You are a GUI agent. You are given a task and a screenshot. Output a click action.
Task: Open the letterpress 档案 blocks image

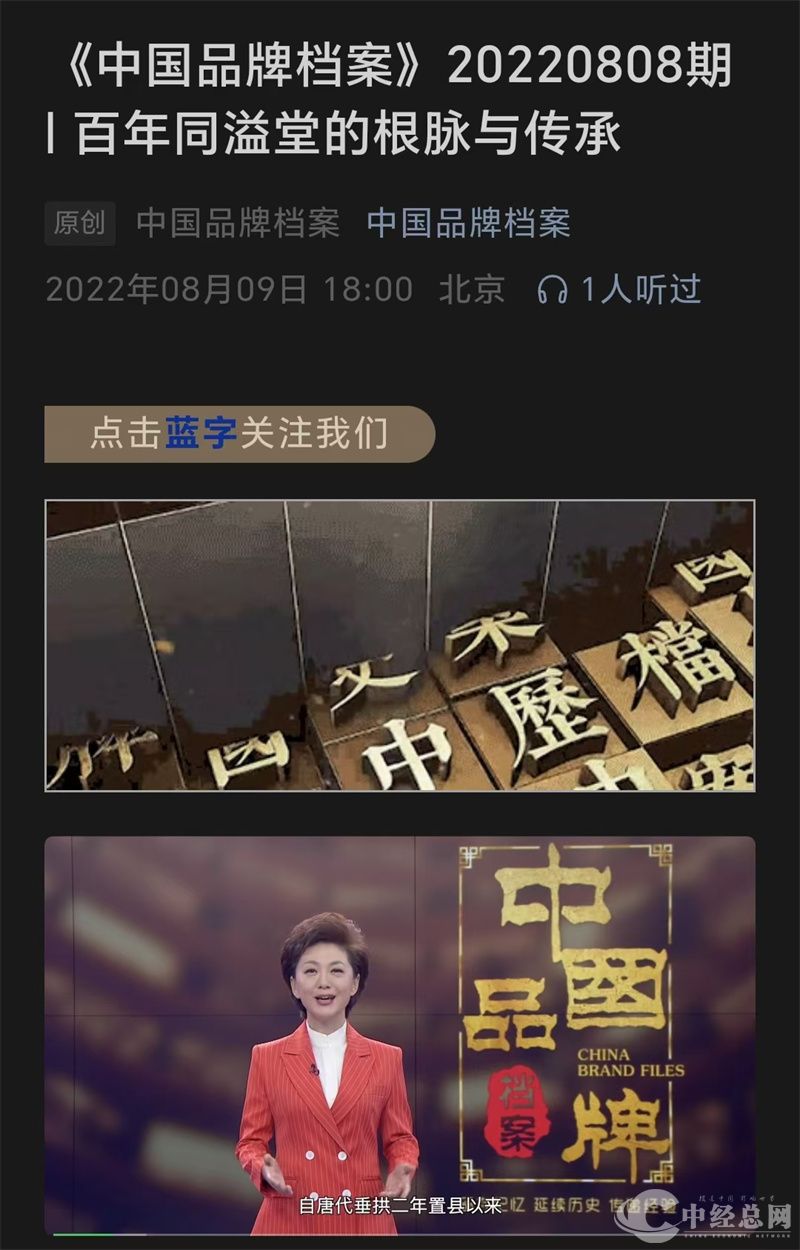pos(400,645)
